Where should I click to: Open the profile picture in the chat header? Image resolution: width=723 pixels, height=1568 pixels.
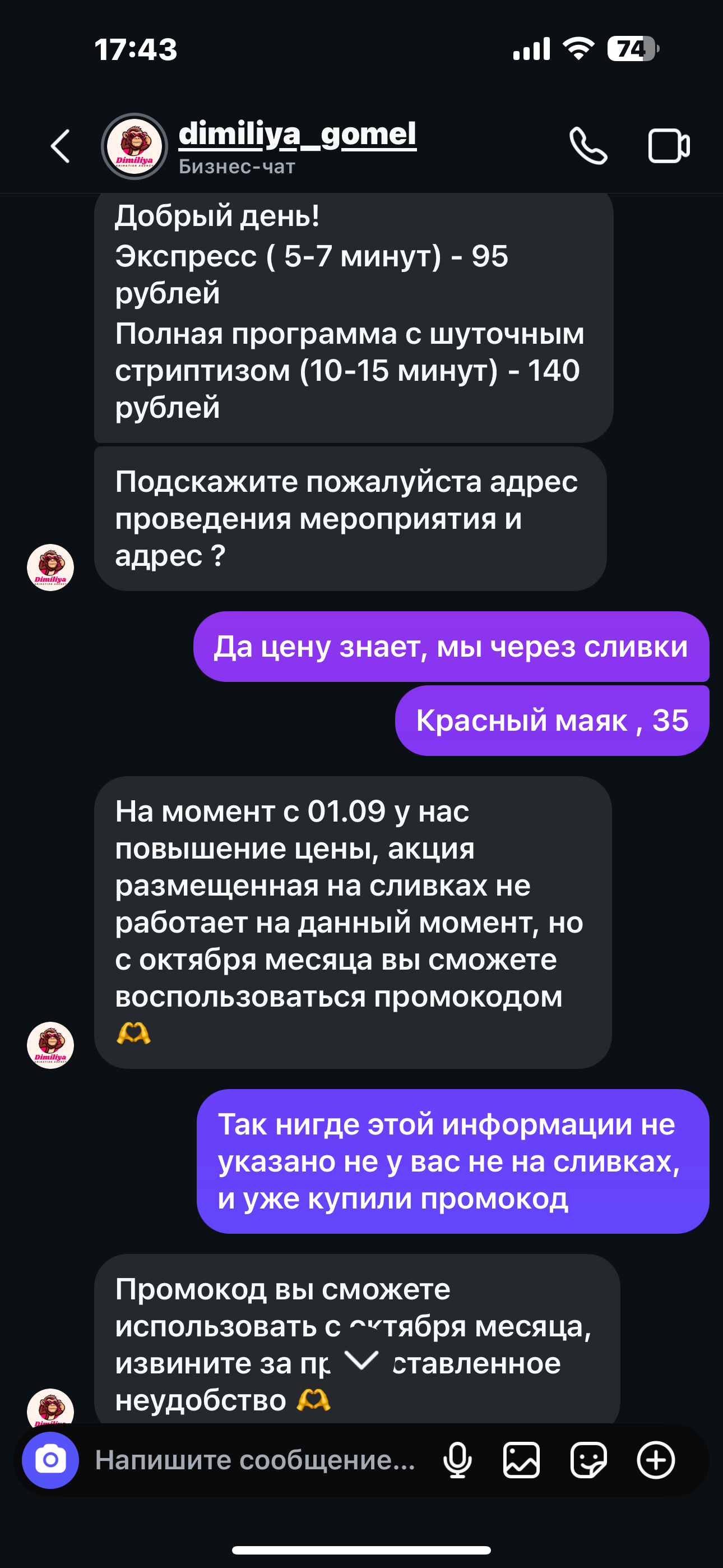135,146
